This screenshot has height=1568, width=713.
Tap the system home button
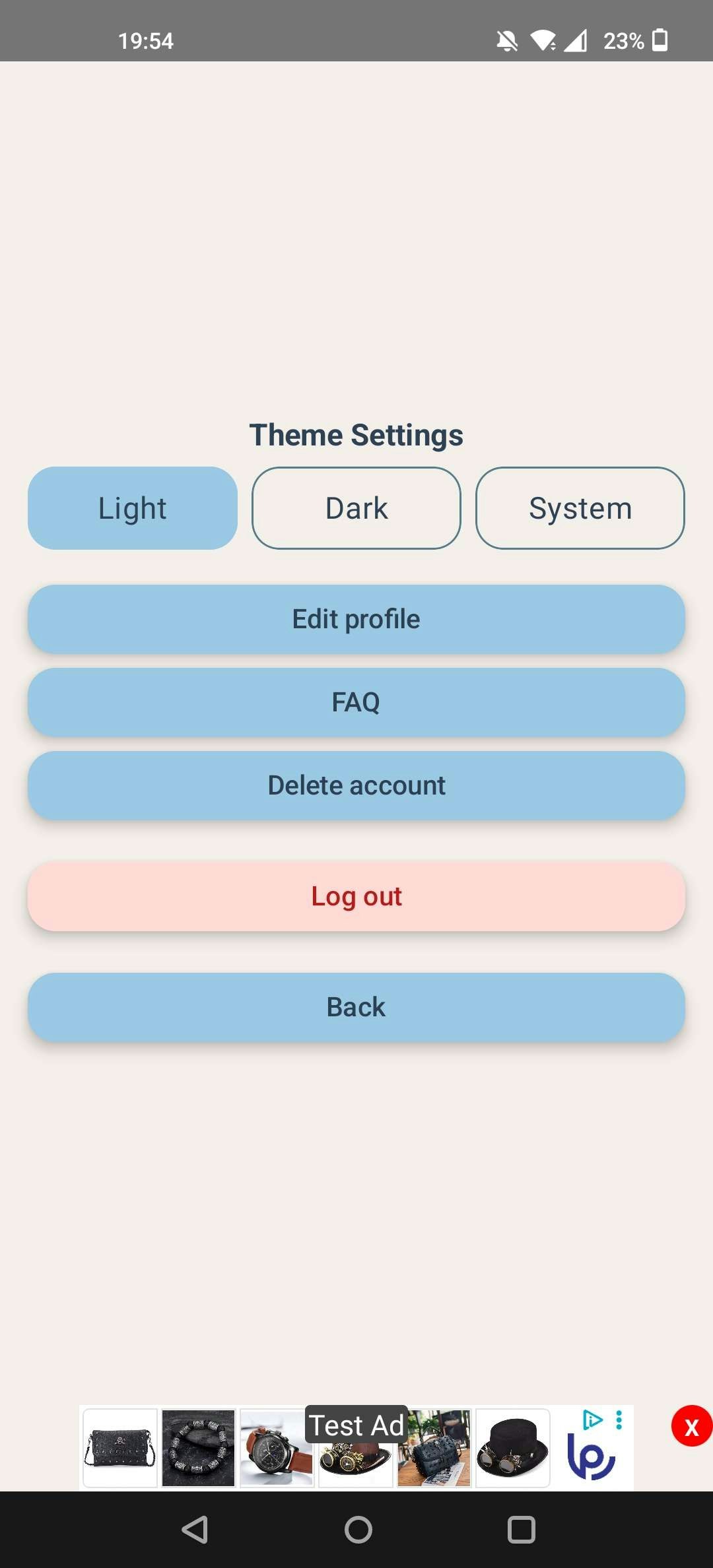pos(358,1530)
